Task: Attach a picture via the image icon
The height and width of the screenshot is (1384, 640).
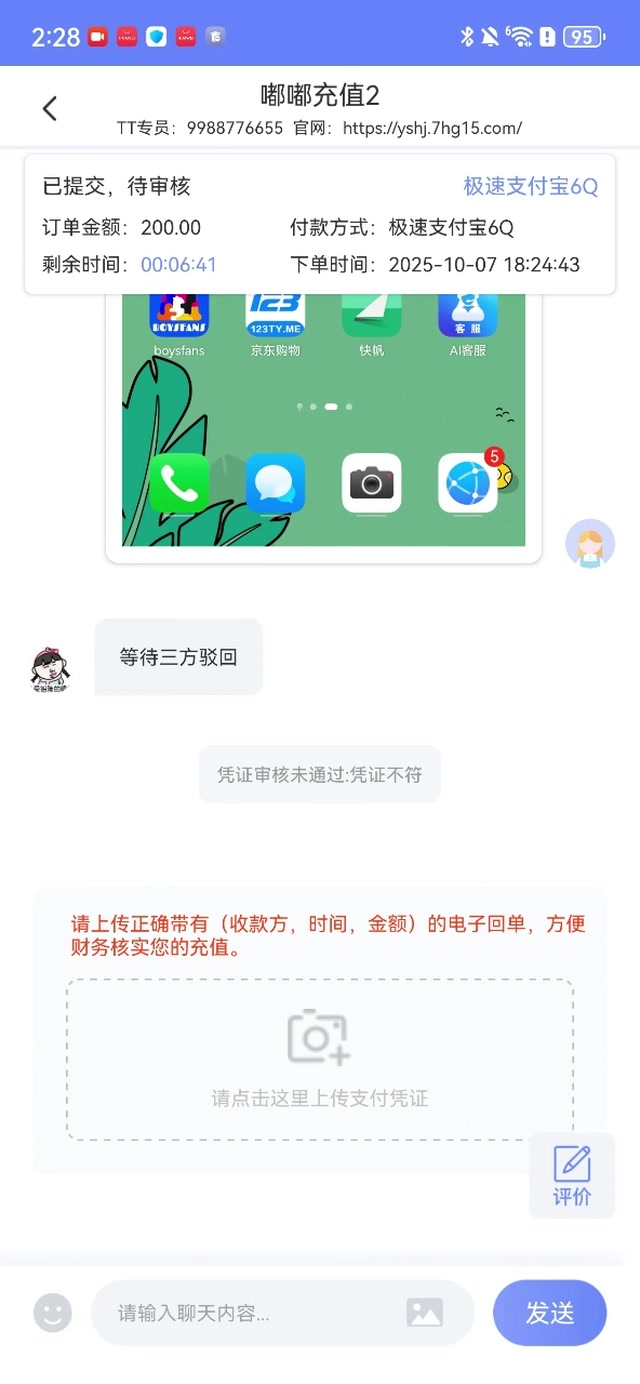Action: tap(425, 1312)
